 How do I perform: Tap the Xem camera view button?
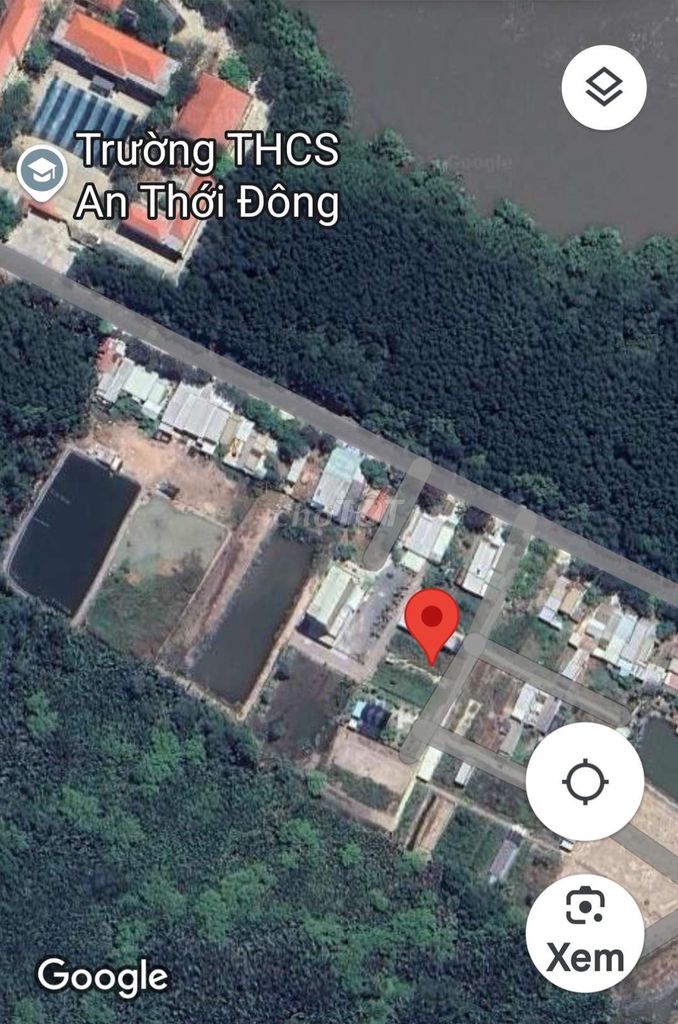point(585,934)
